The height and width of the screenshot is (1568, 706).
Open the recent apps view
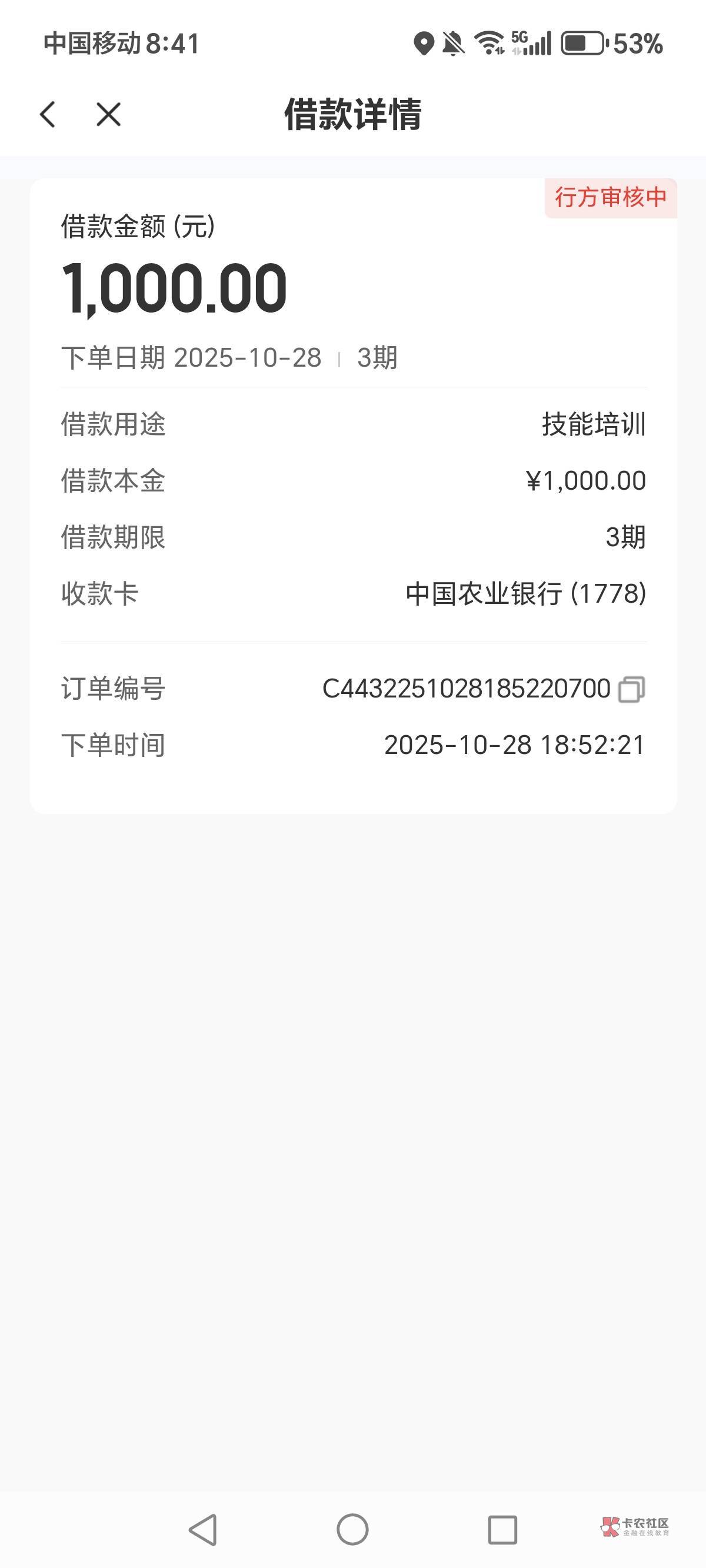pyautogui.click(x=502, y=1530)
